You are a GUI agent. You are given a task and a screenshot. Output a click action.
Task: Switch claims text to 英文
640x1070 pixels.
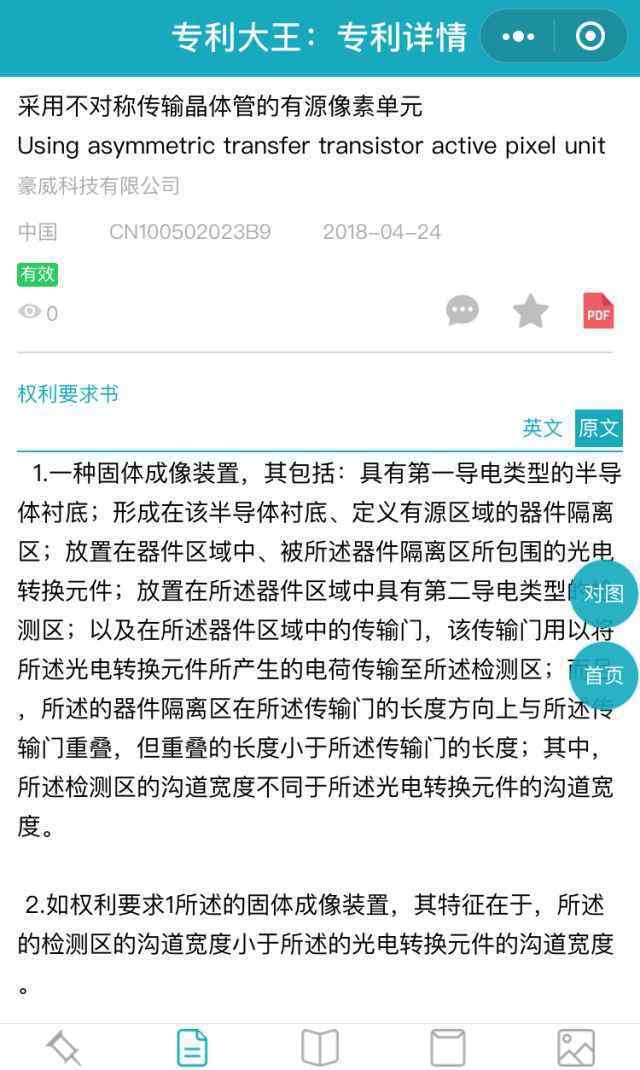pos(542,428)
